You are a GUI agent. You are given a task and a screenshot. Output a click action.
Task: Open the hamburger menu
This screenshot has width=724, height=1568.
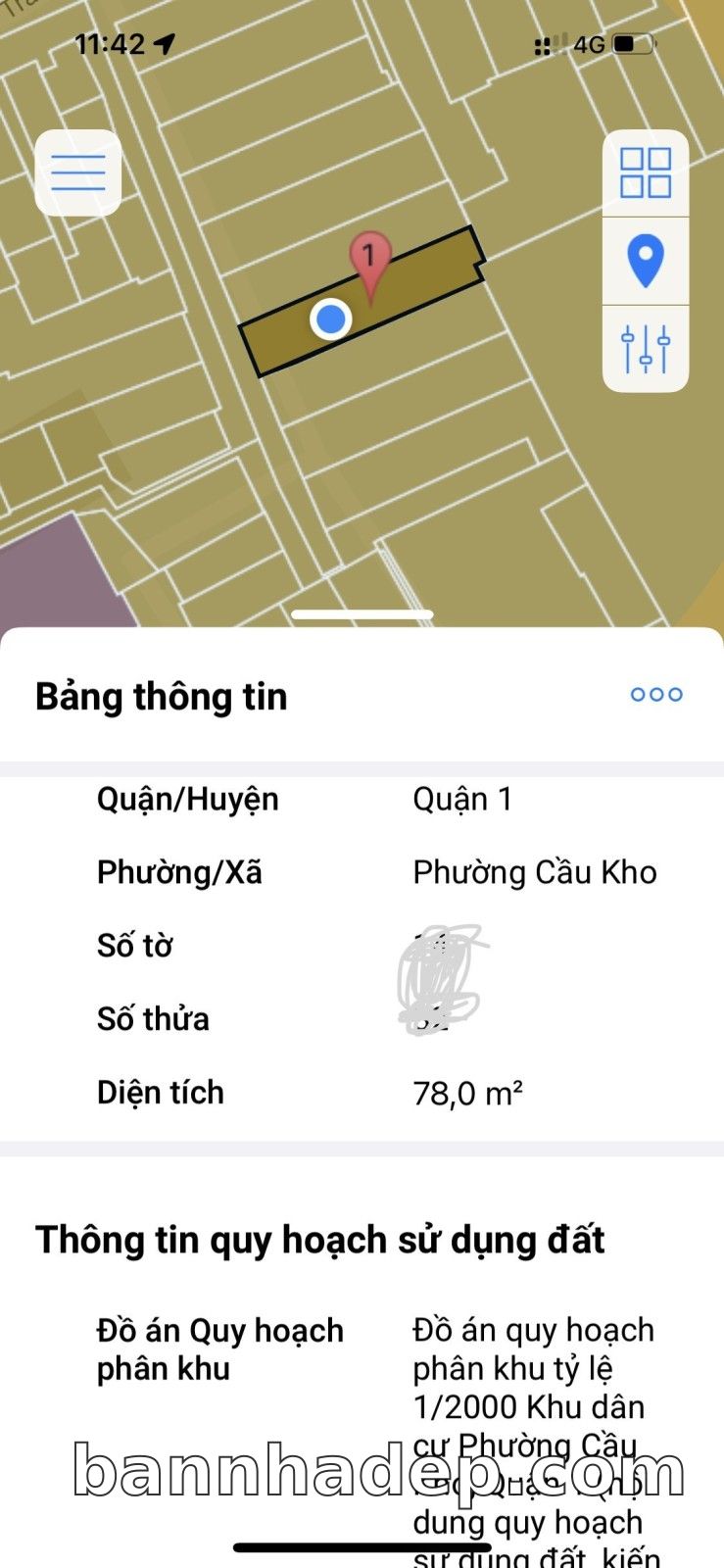pyautogui.click(x=78, y=173)
